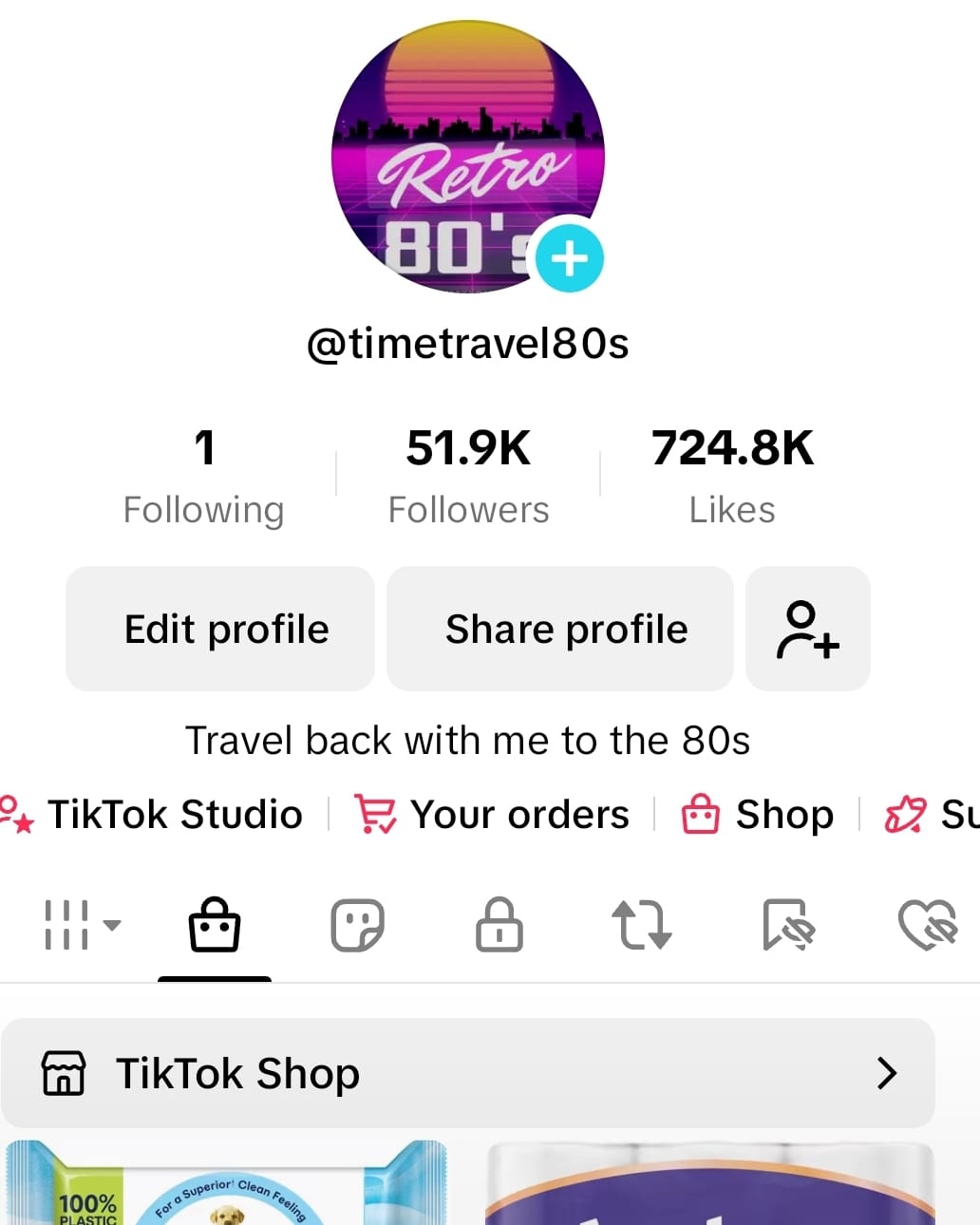The width and height of the screenshot is (980, 1225).
Task: Open TikTok Studio
Action: click(x=157, y=815)
